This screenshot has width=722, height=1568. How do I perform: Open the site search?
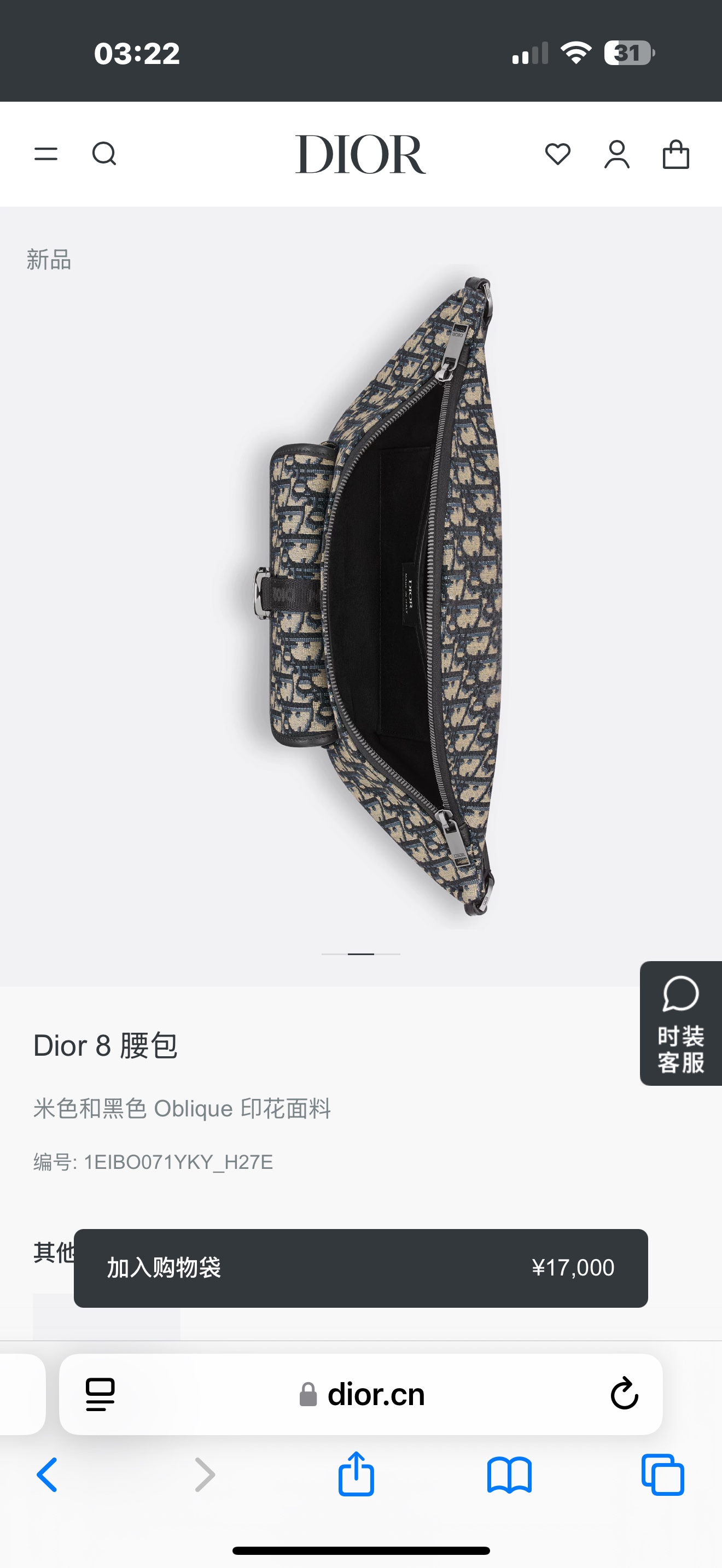pyautogui.click(x=104, y=154)
